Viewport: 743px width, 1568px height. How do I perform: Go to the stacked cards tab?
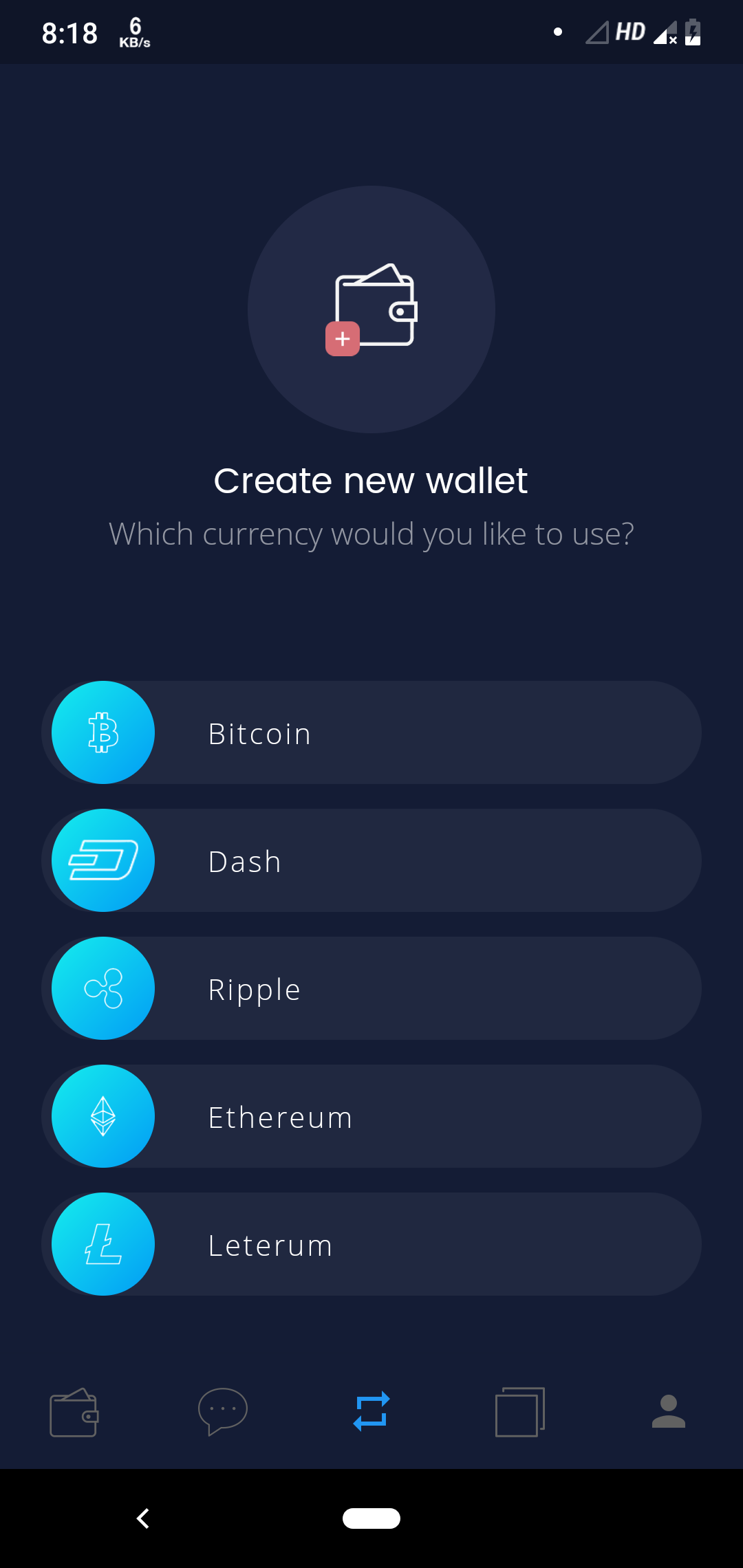tap(520, 1412)
